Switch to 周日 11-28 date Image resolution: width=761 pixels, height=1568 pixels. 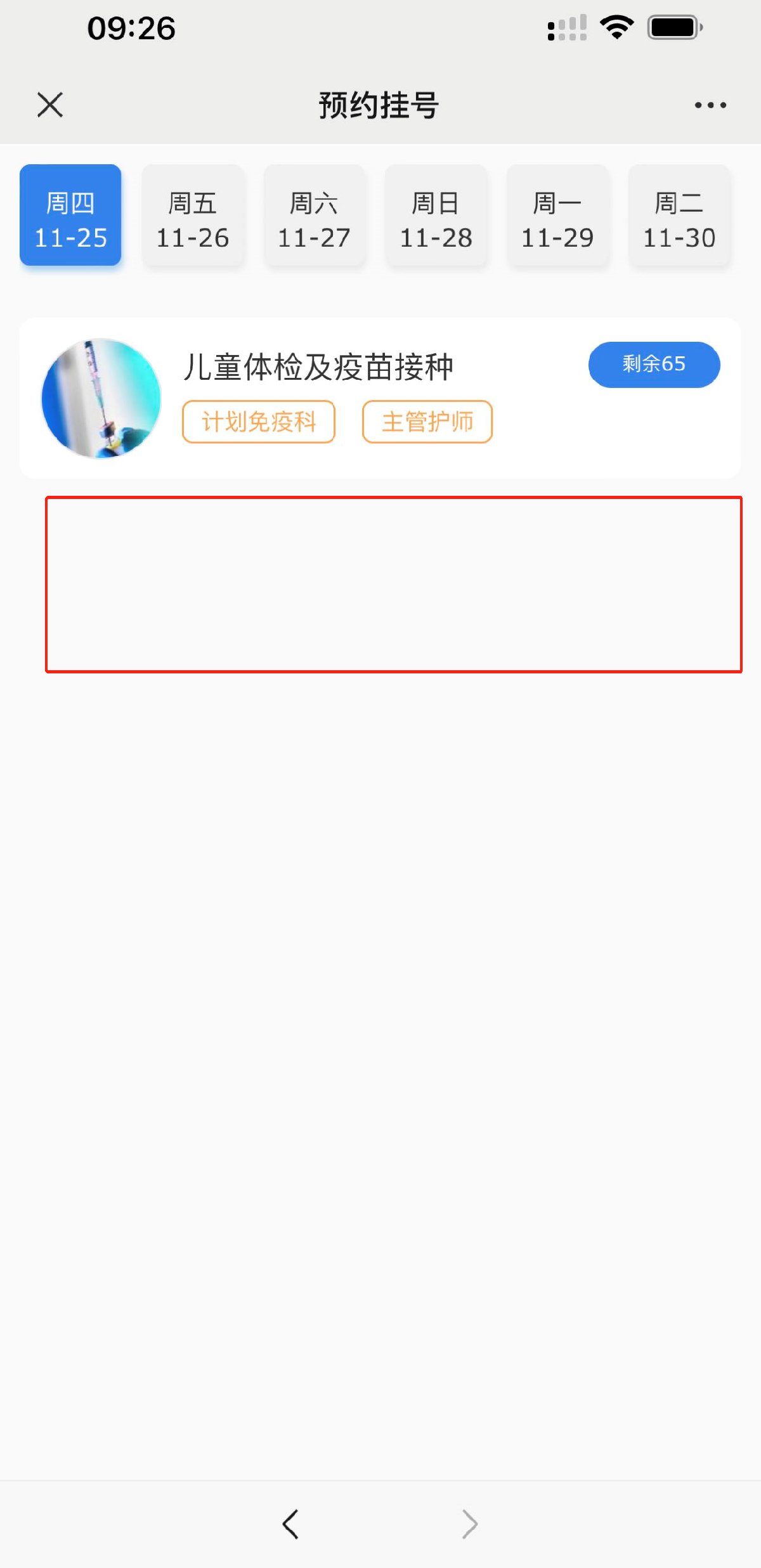(x=436, y=215)
